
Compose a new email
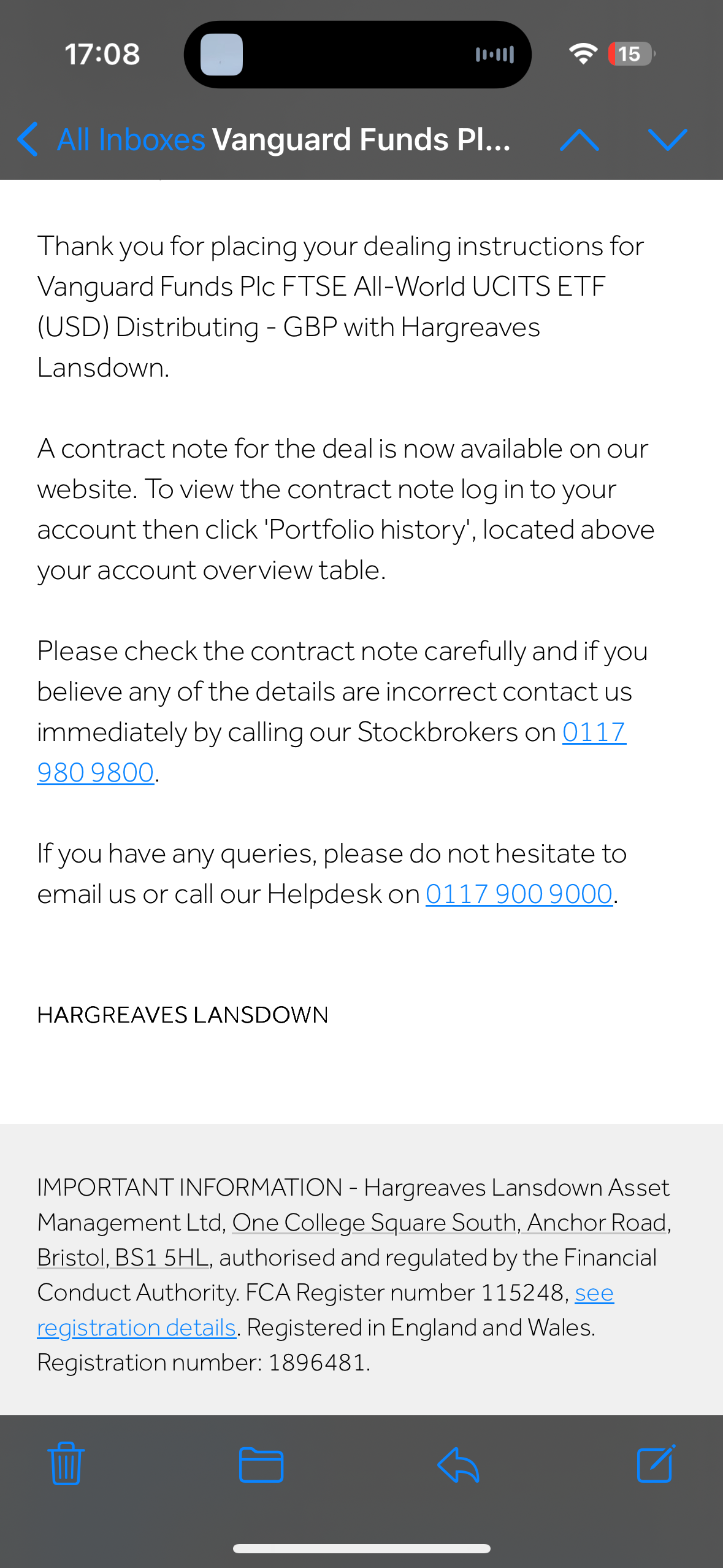[656, 1464]
